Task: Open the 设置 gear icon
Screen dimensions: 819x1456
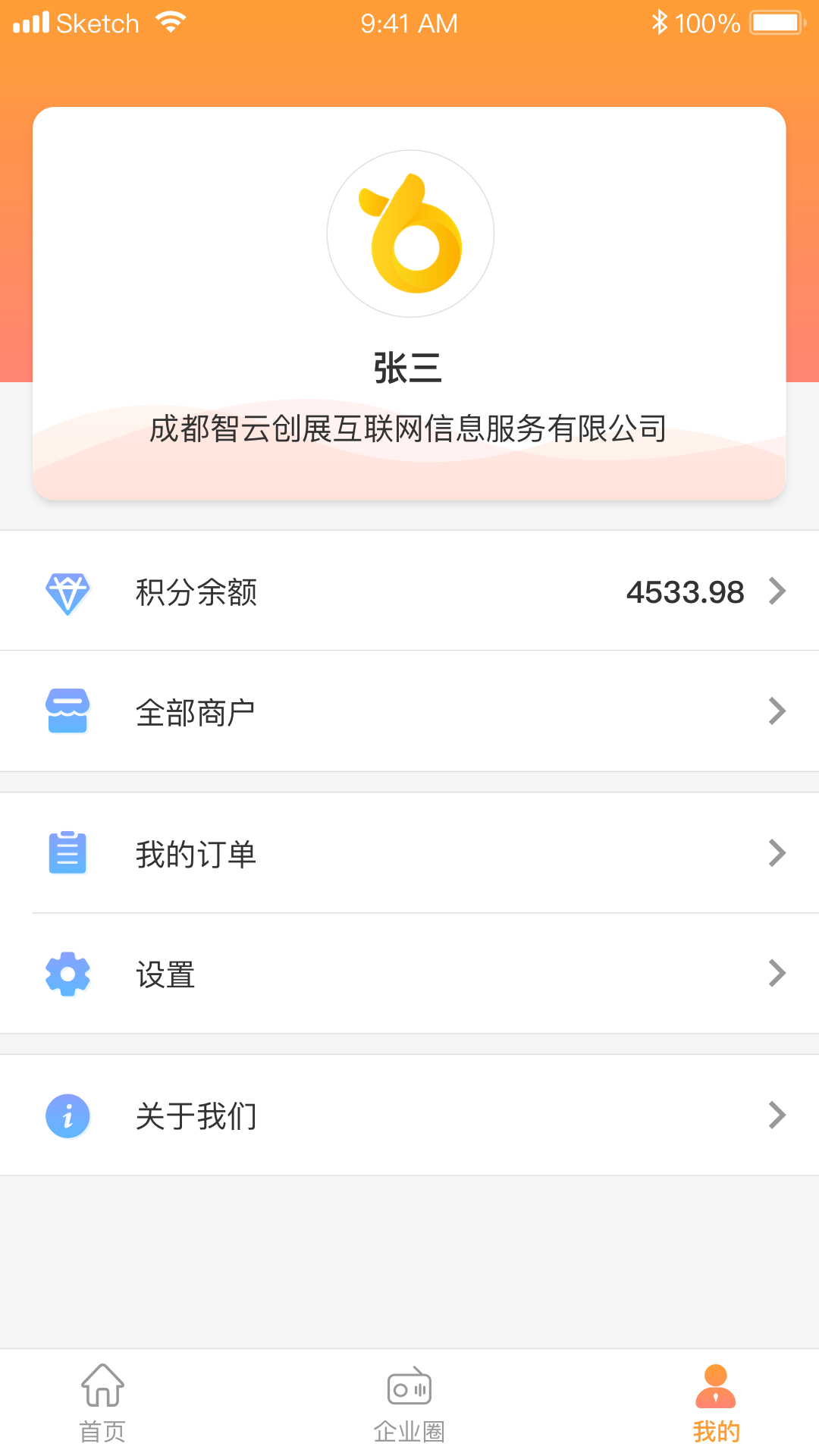Action: (67, 973)
